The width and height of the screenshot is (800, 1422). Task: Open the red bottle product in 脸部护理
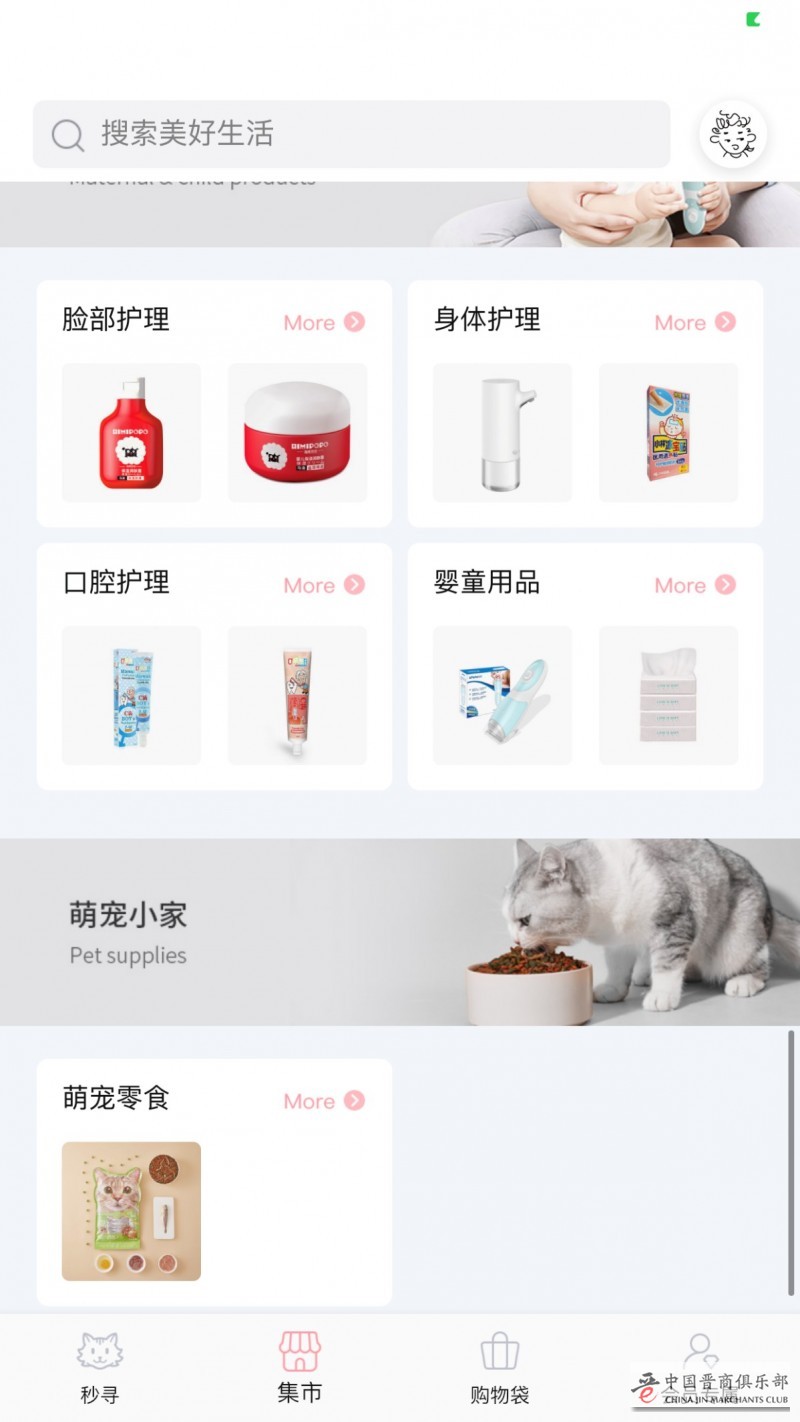[131, 433]
